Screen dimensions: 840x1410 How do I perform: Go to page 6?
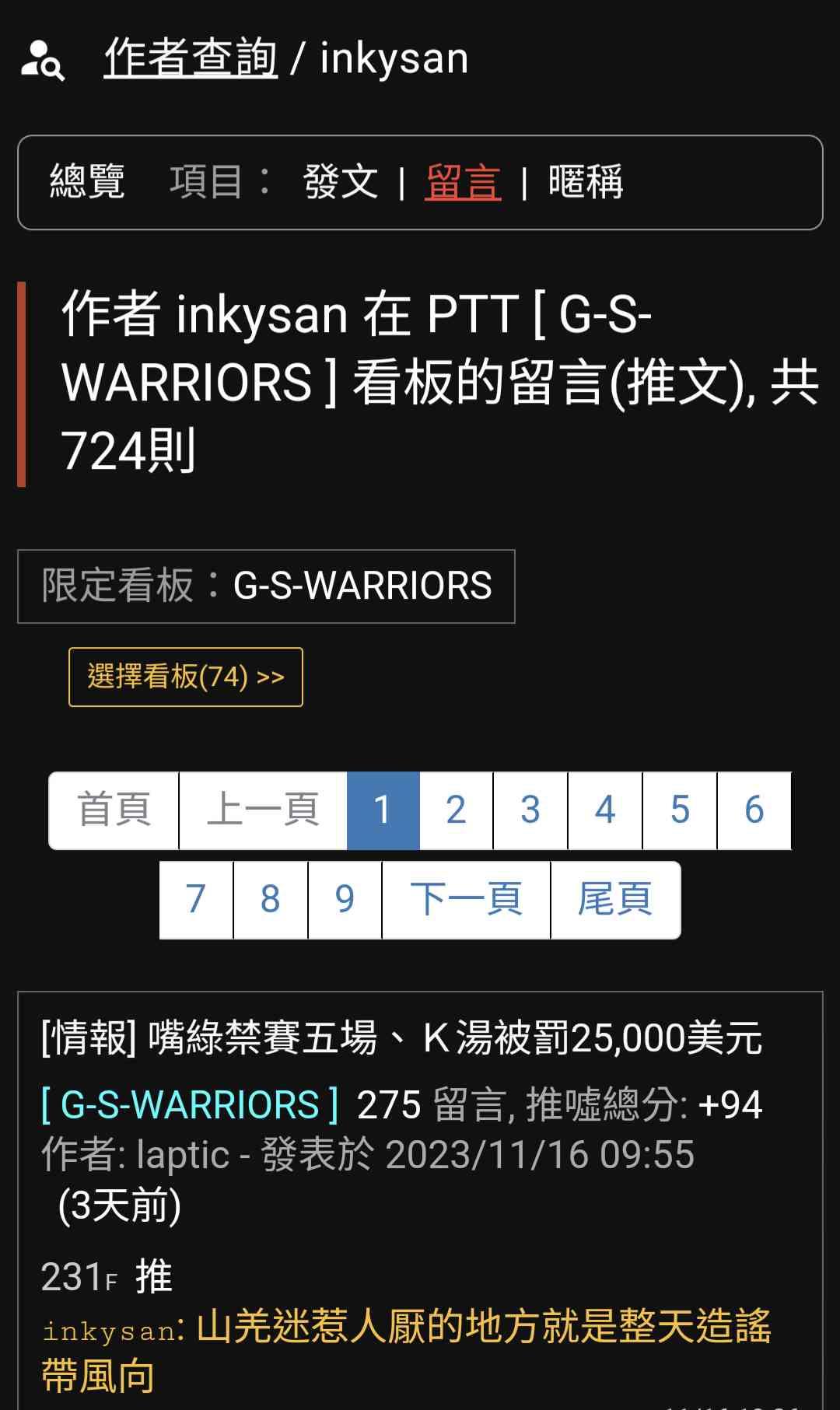[754, 810]
